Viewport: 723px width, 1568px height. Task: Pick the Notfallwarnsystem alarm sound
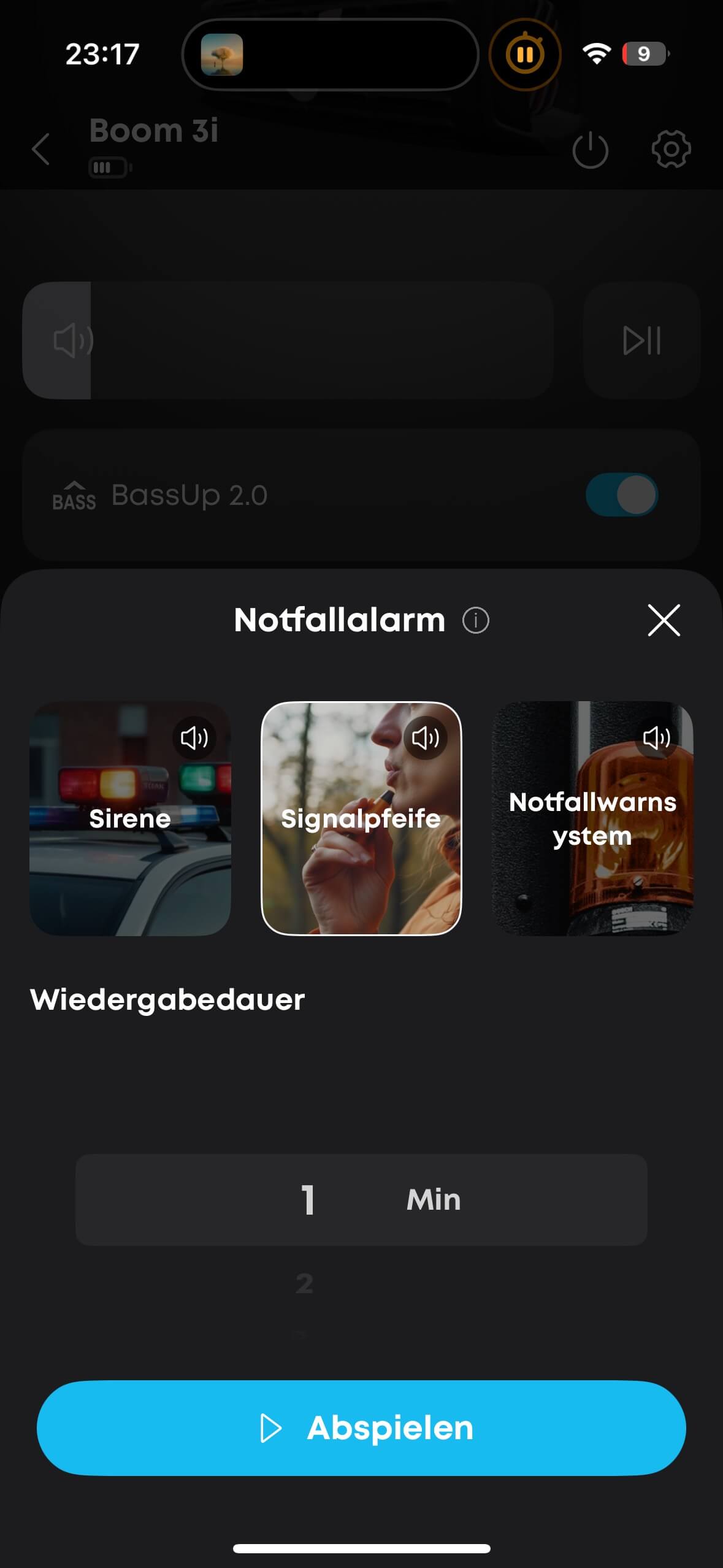click(x=592, y=859)
